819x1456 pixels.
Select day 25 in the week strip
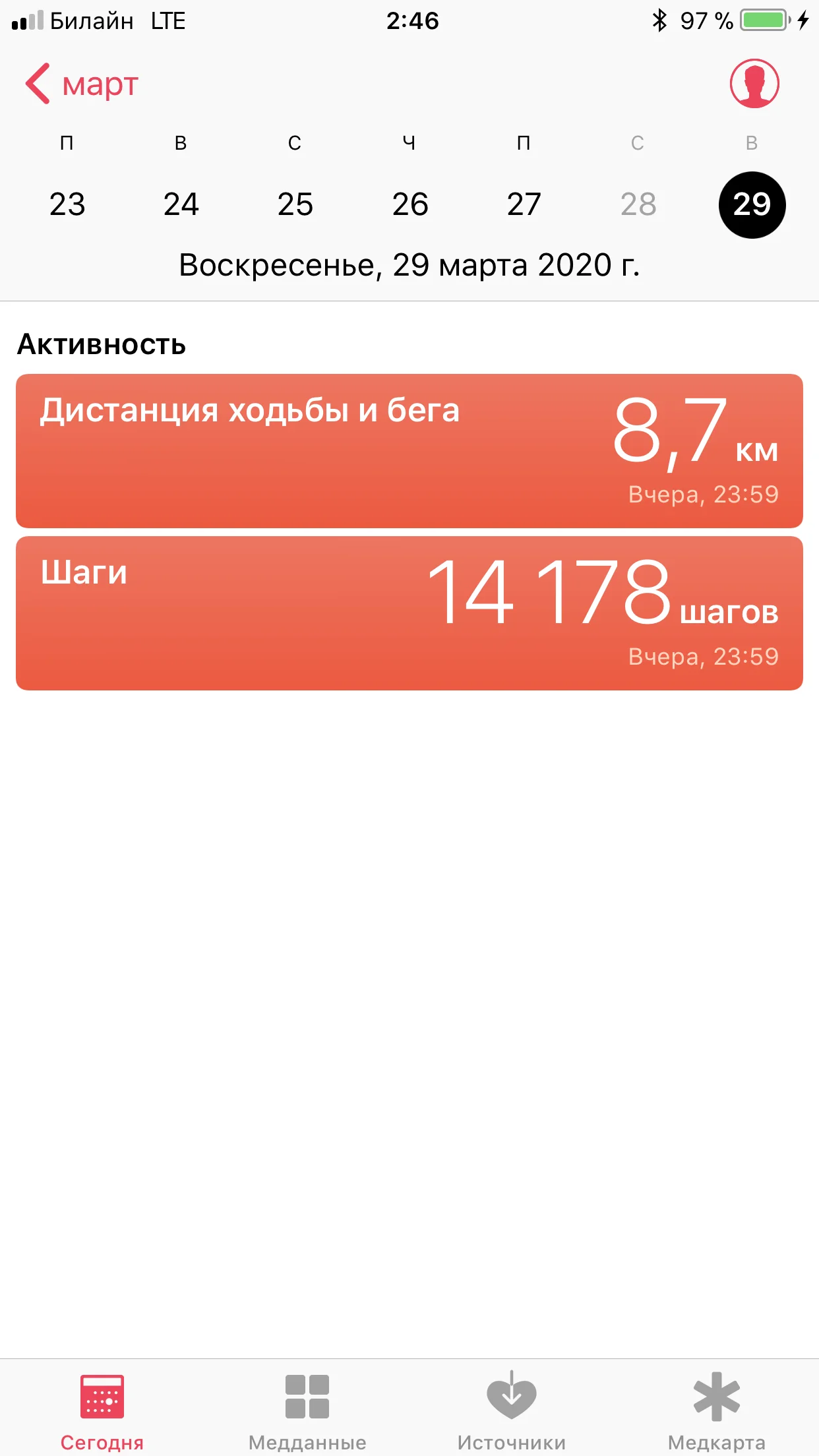295,204
